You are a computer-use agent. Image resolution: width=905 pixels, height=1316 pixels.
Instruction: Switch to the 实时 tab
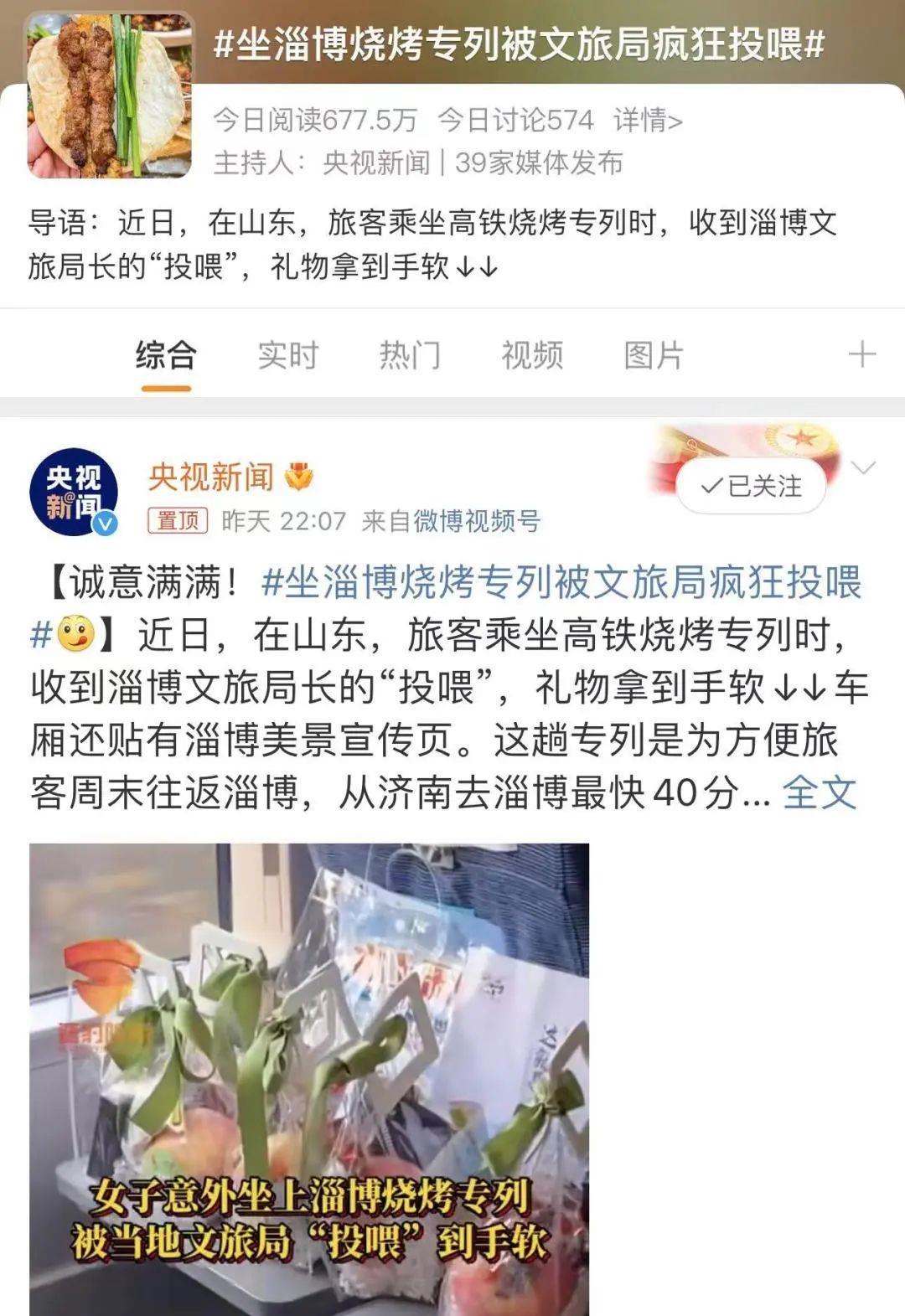click(287, 355)
